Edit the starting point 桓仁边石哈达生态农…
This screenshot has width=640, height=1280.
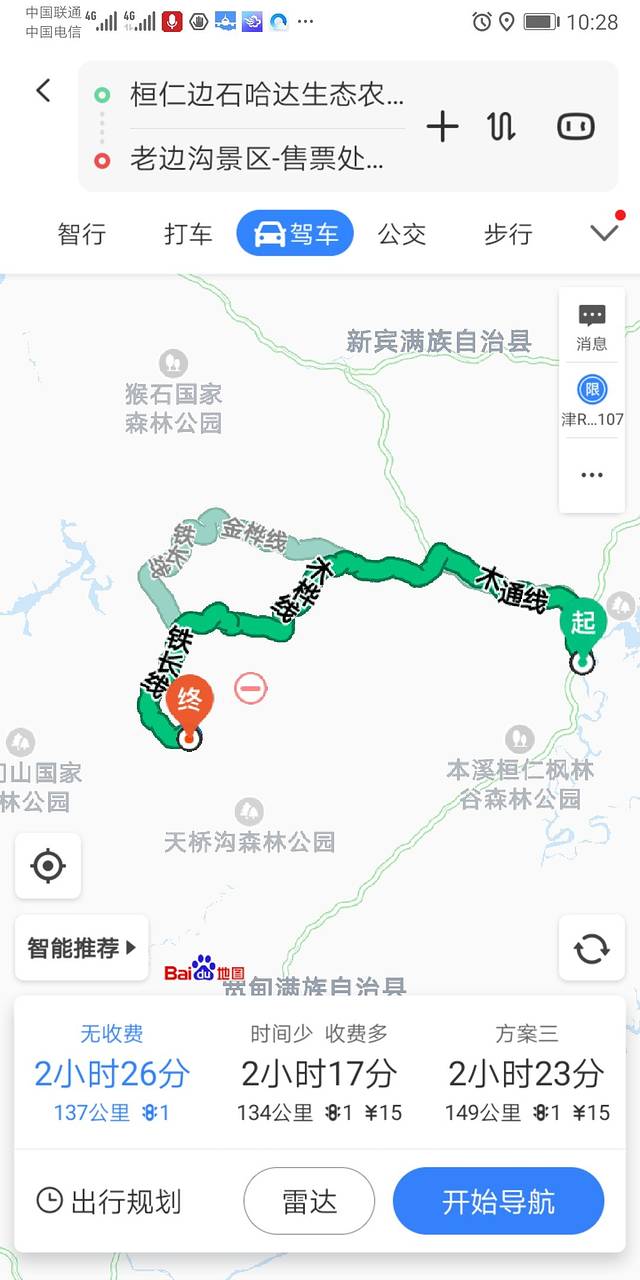(266, 95)
